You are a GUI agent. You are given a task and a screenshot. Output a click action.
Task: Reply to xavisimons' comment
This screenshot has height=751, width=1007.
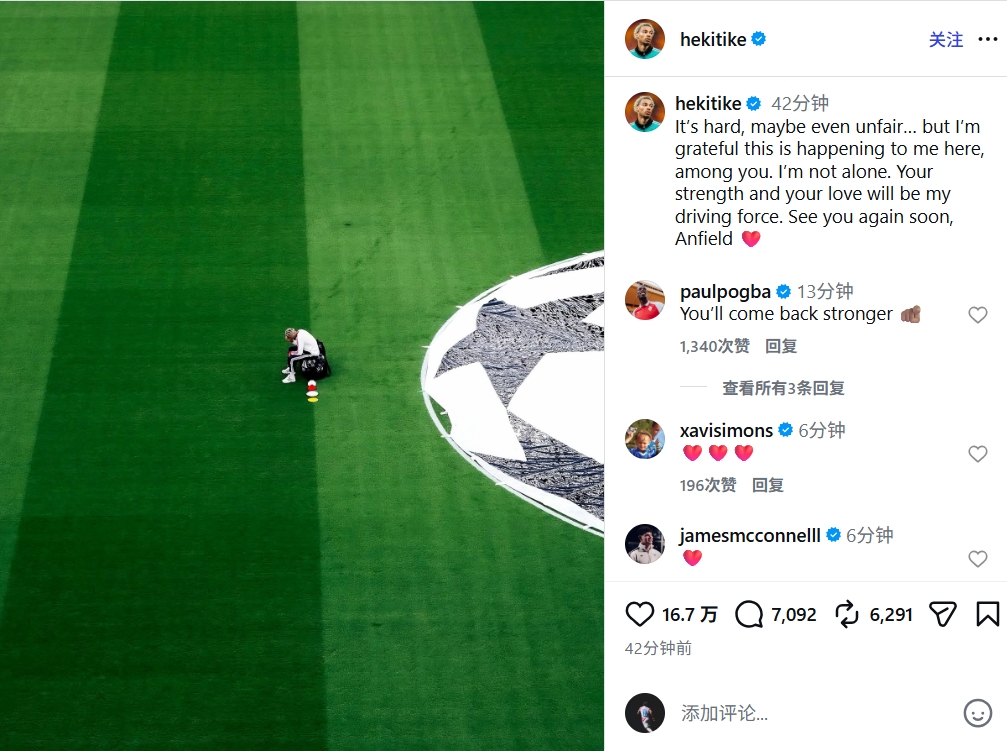click(x=768, y=485)
